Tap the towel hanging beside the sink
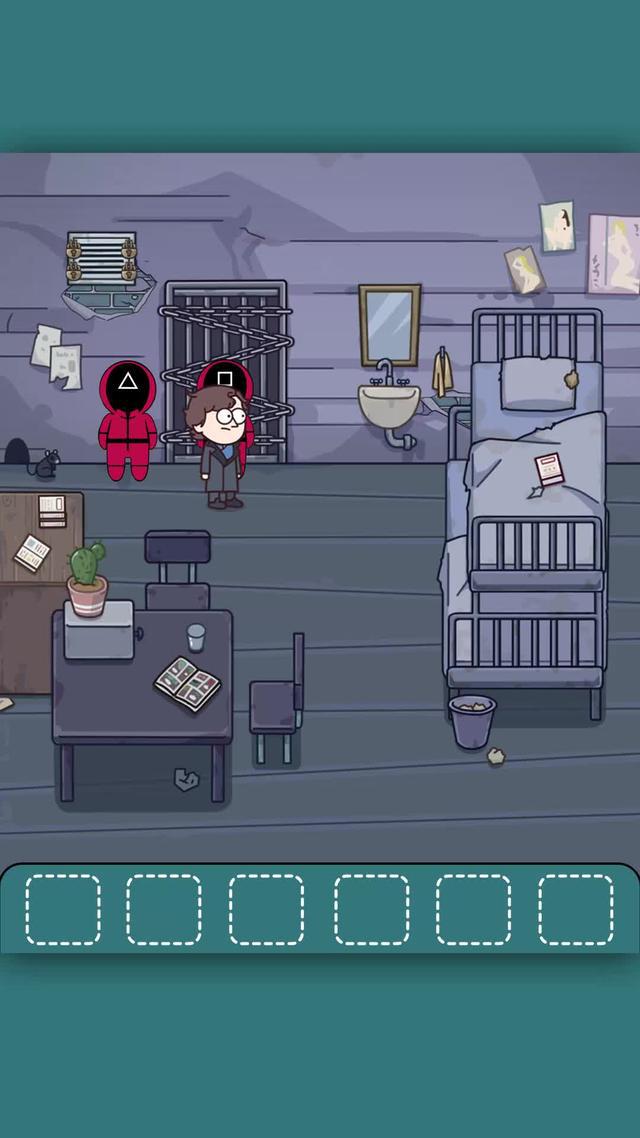This screenshot has width=640, height=1138. (441, 372)
